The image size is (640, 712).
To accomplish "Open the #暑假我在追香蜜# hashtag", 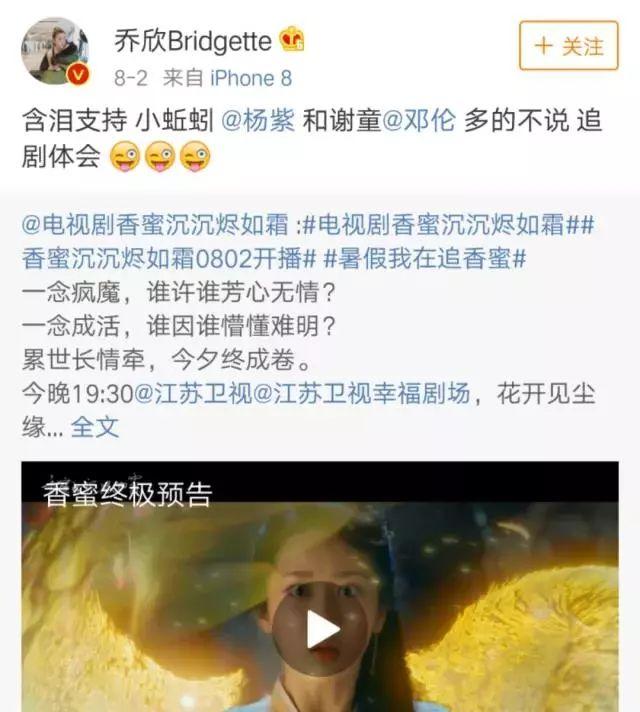I will (x=424, y=258).
